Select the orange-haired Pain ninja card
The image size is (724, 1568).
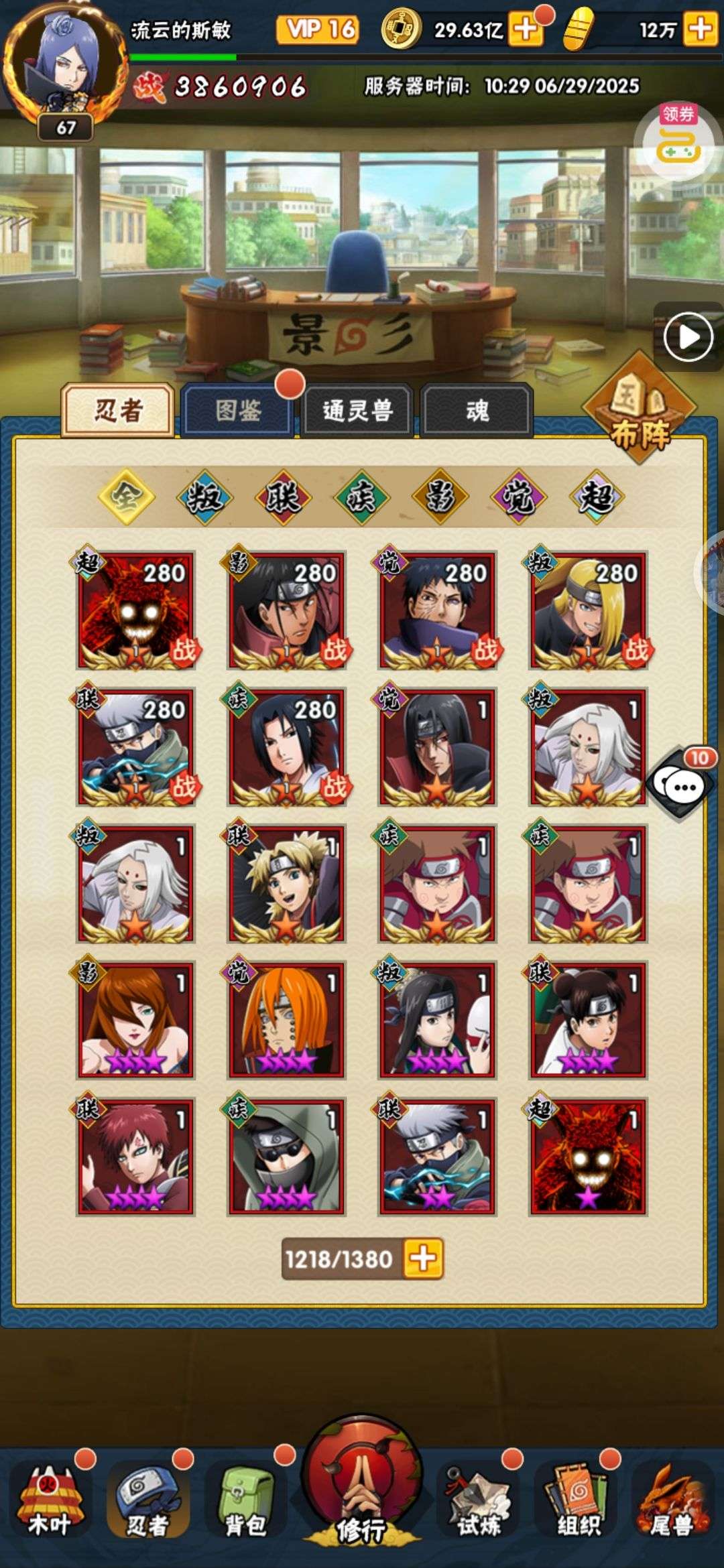[286, 1019]
